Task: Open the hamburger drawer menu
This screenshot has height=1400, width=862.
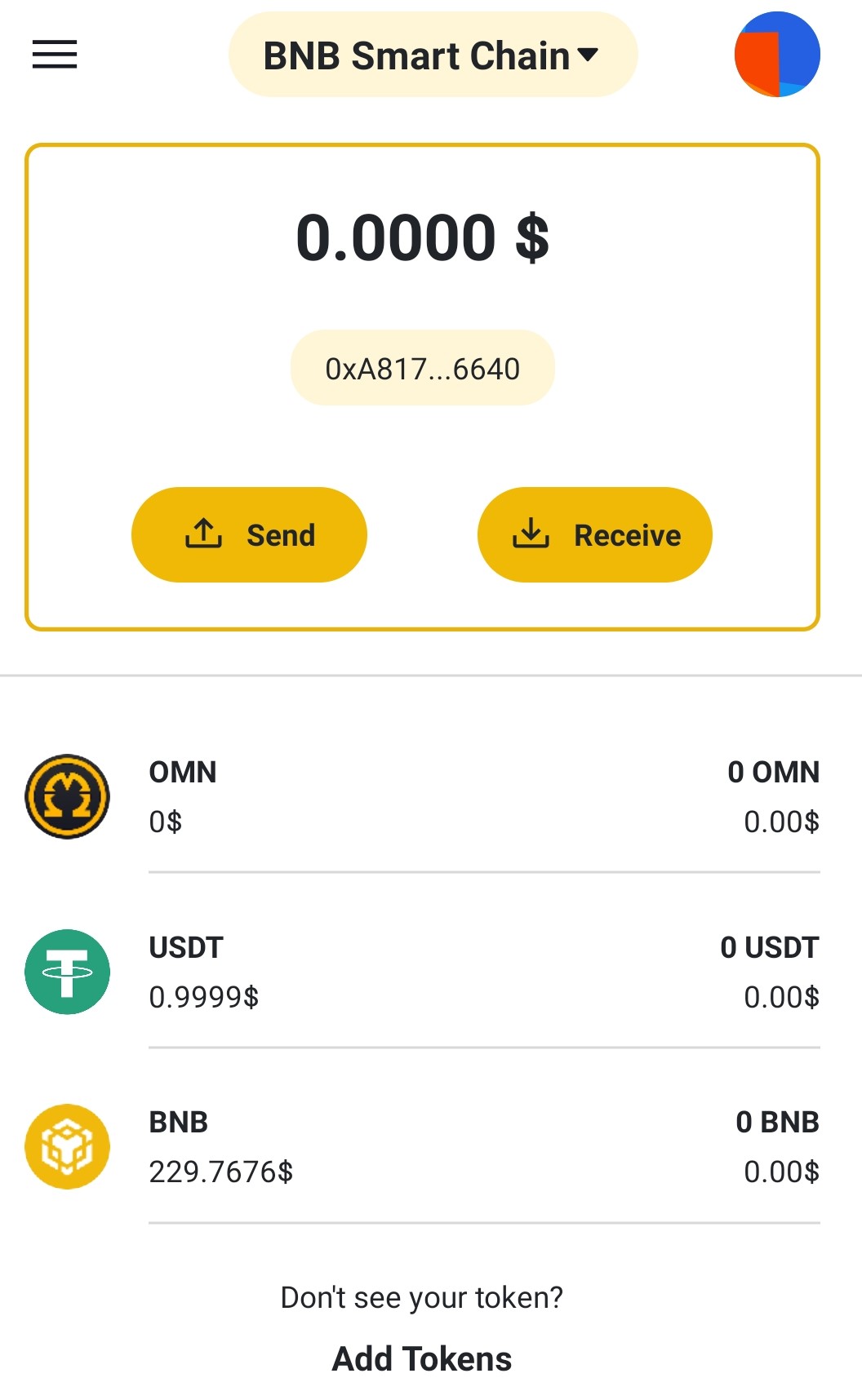Action: (55, 55)
